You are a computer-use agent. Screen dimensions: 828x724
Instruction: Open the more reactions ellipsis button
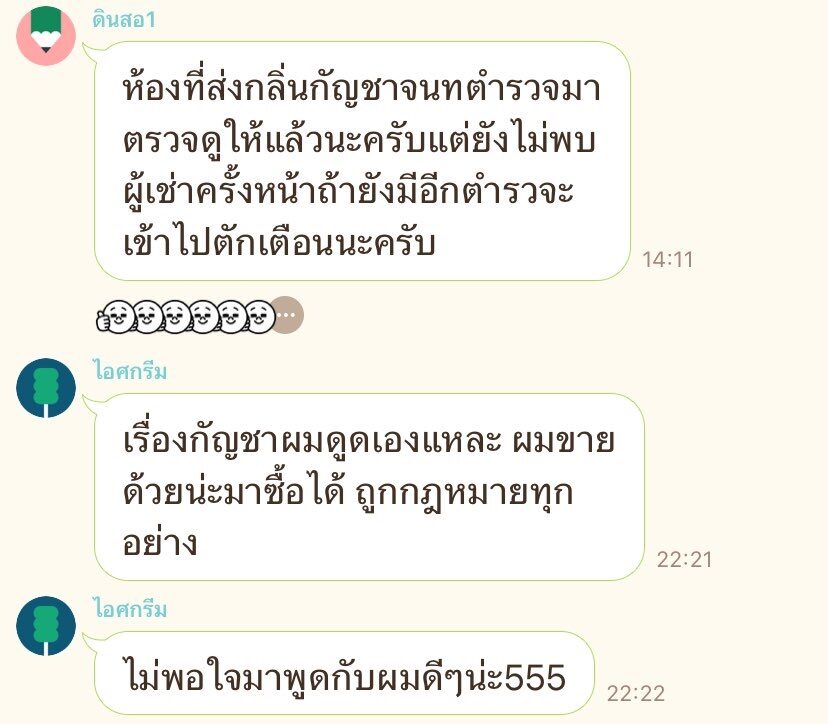(287, 316)
